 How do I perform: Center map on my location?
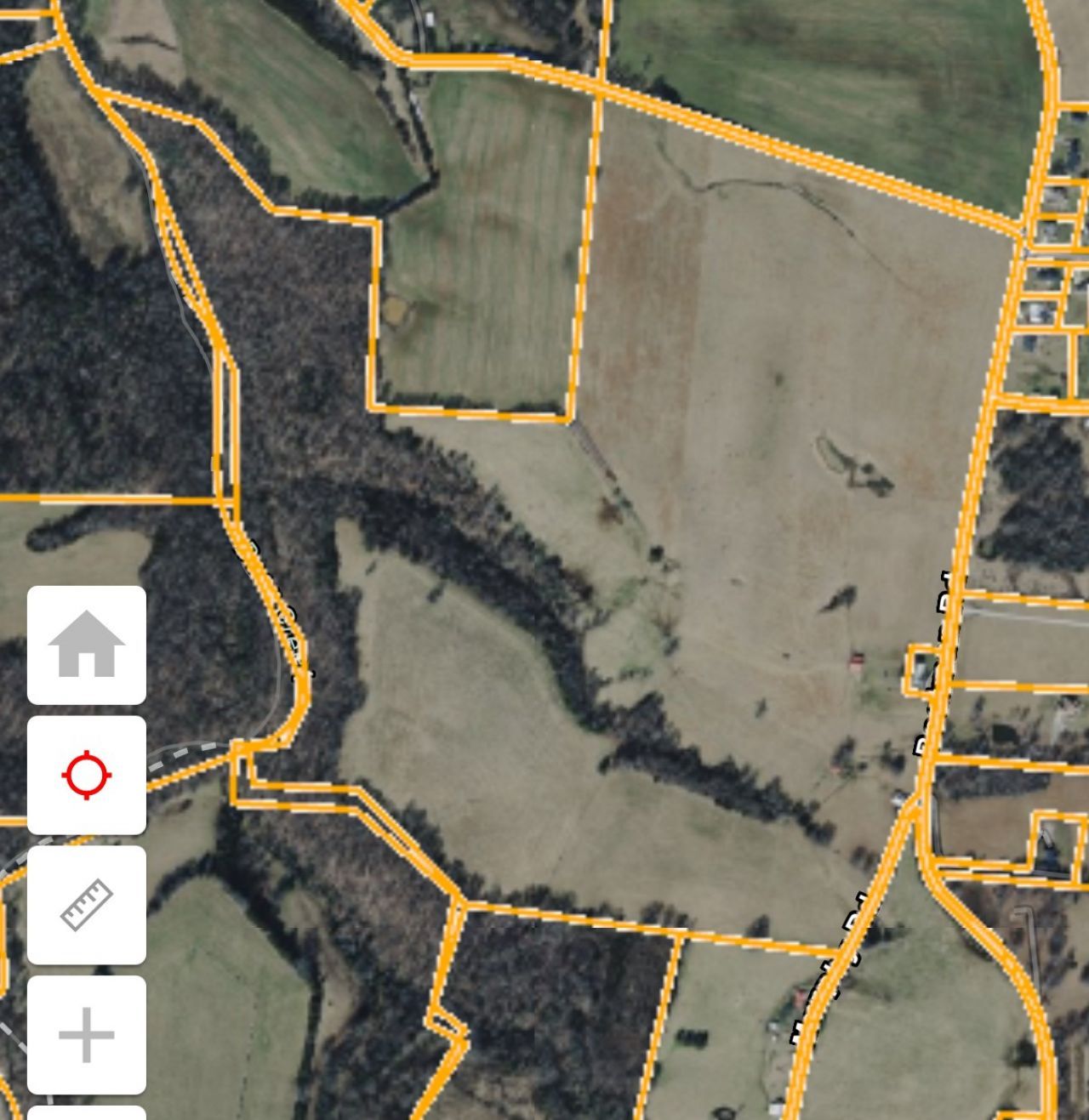click(x=86, y=775)
